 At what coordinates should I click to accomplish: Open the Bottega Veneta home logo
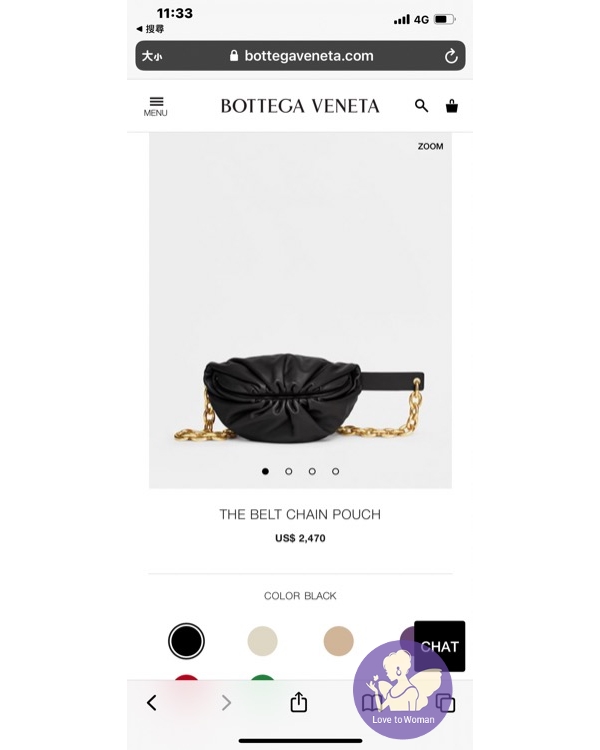point(300,106)
